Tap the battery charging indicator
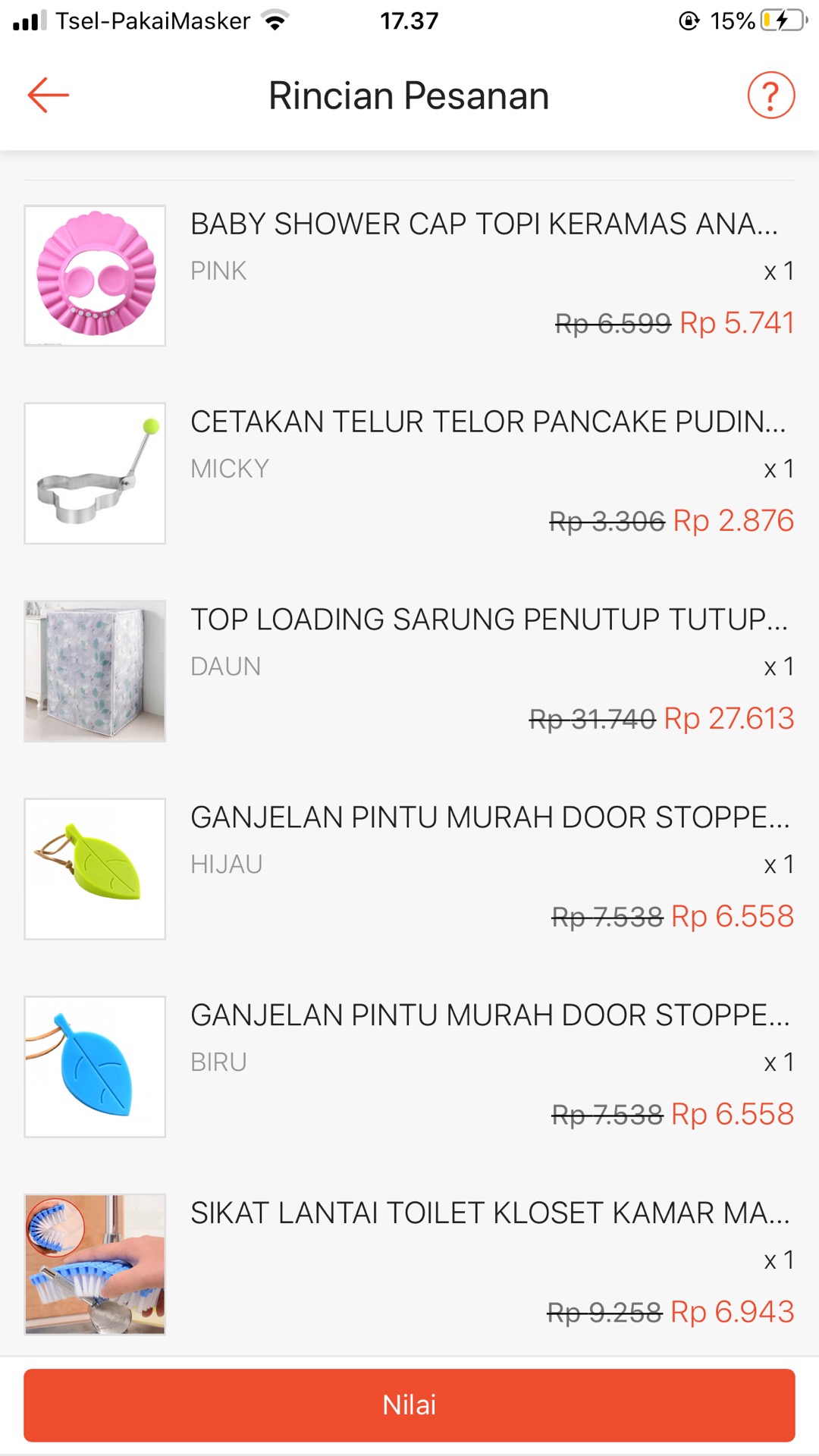The height and width of the screenshot is (1456, 819). [781, 20]
